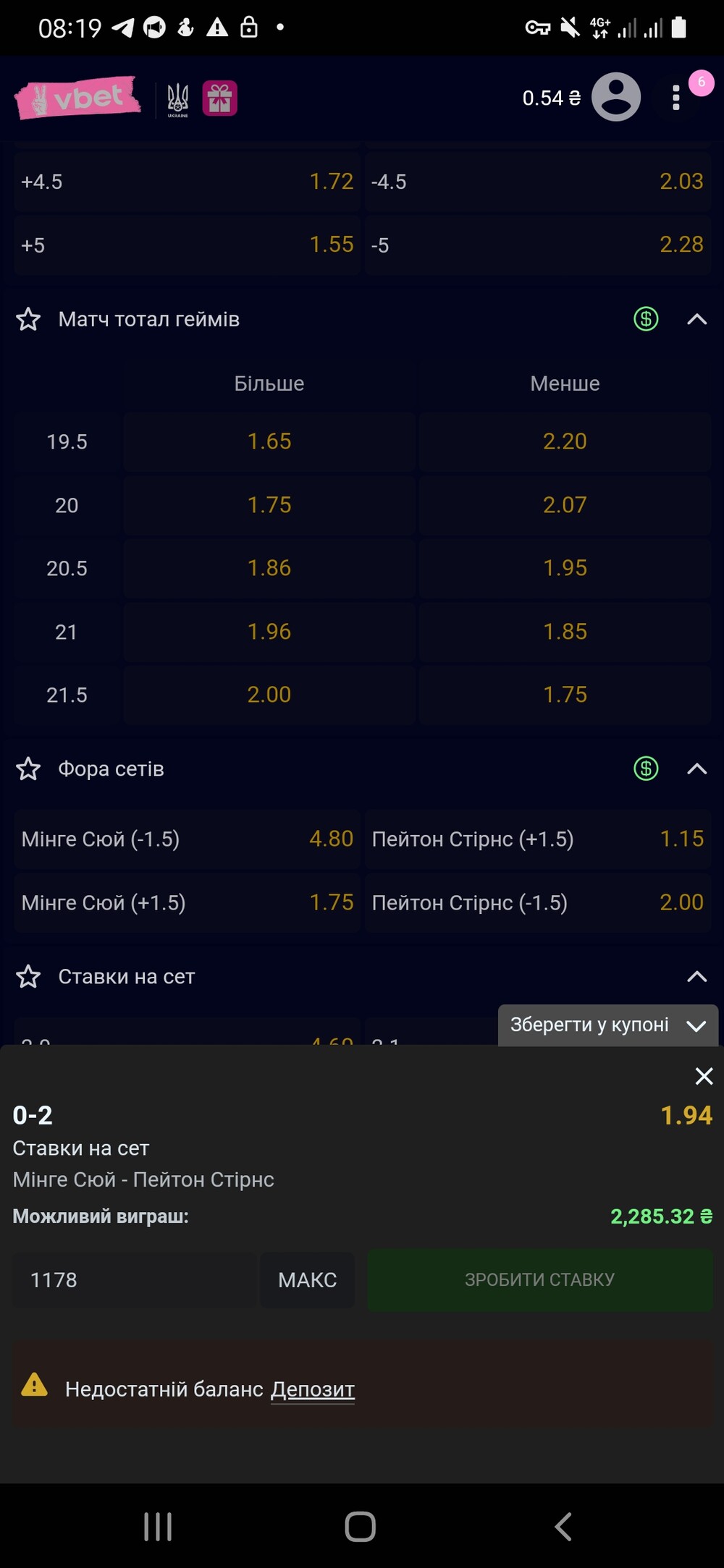Edit the stake amount field 1178
724x1568 pixels.
(x=134, y=1280)
